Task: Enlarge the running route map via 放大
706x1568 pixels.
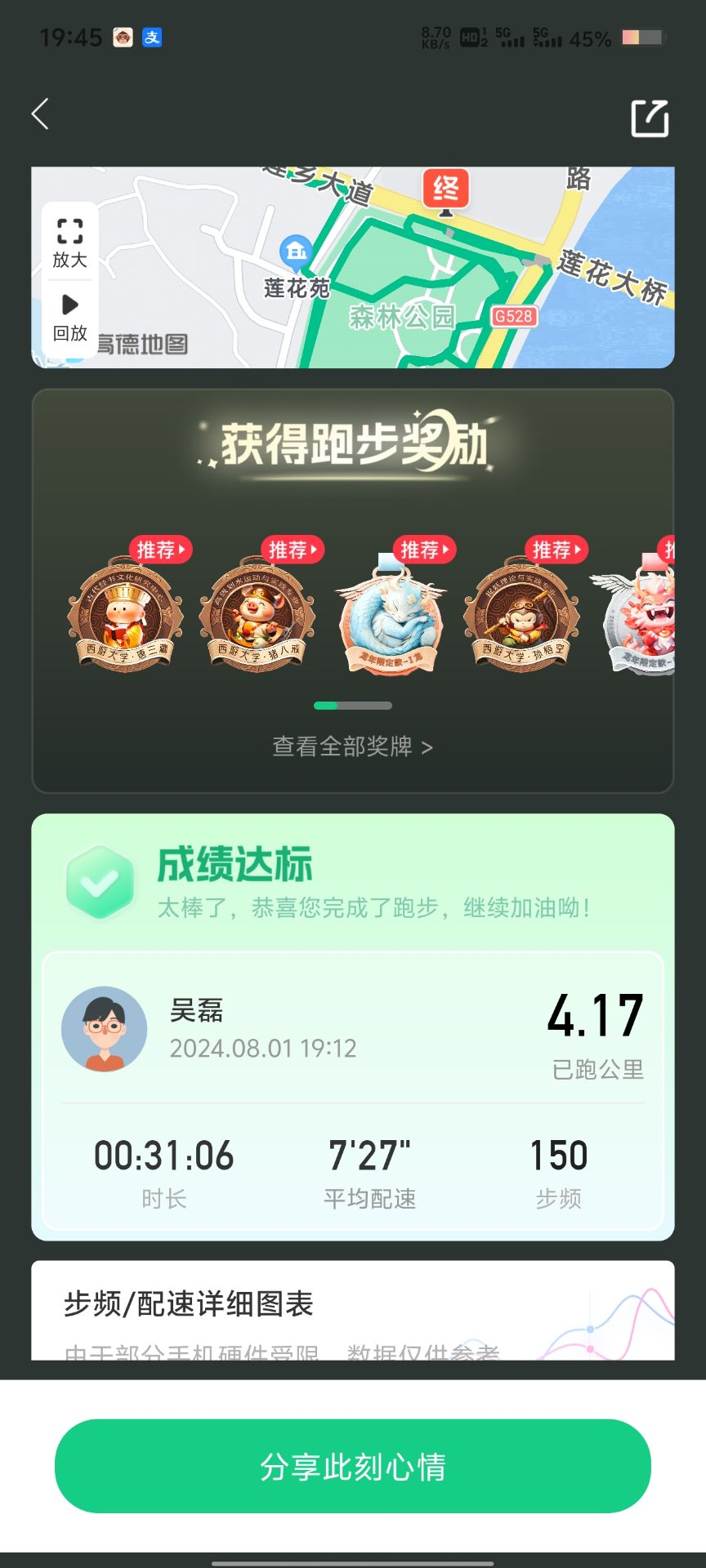Action: pyautogui.click(x=69, y=243)
